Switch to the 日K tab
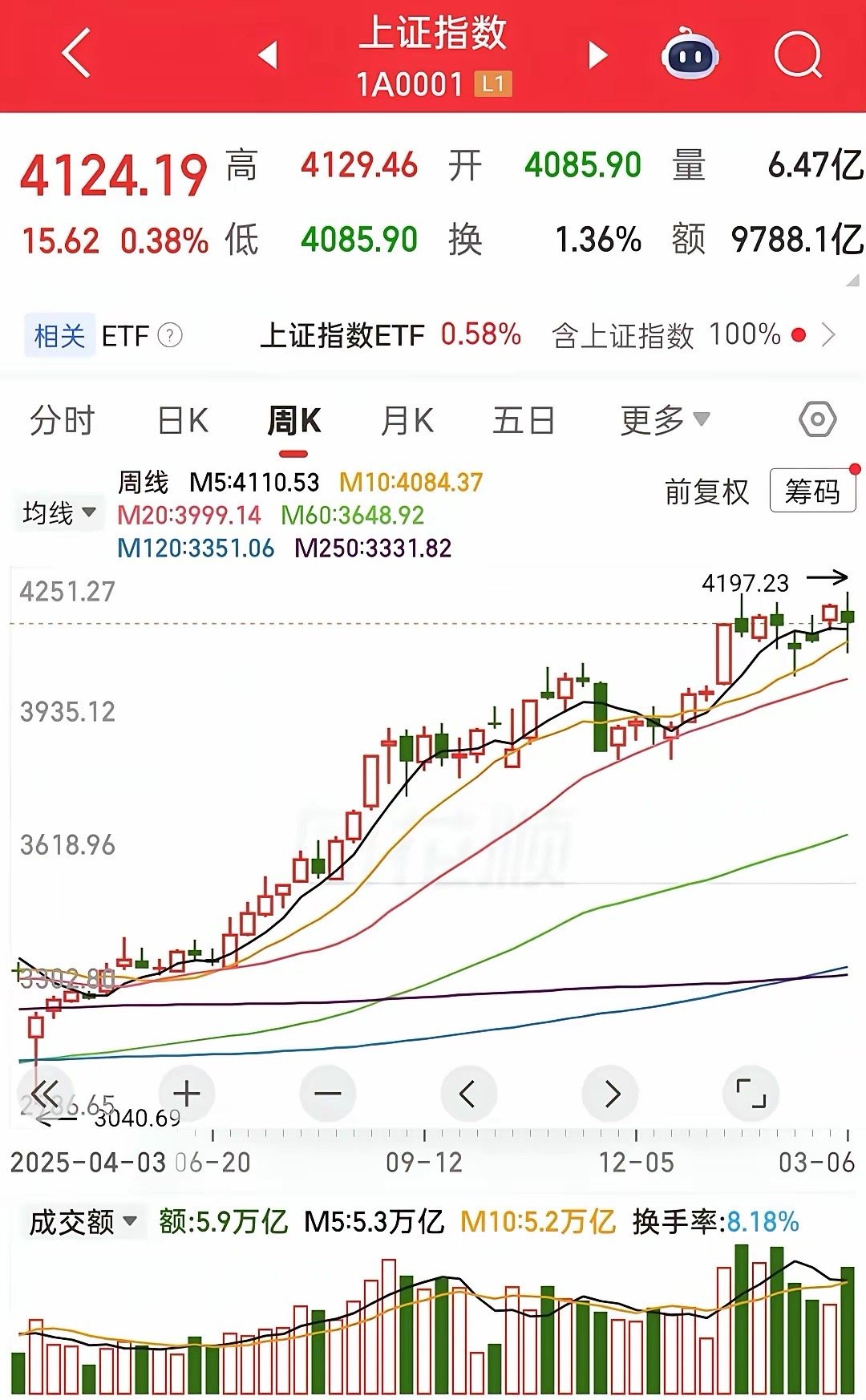The height and width of the screenshot is (1400, 866). click(x=183, y=420)
